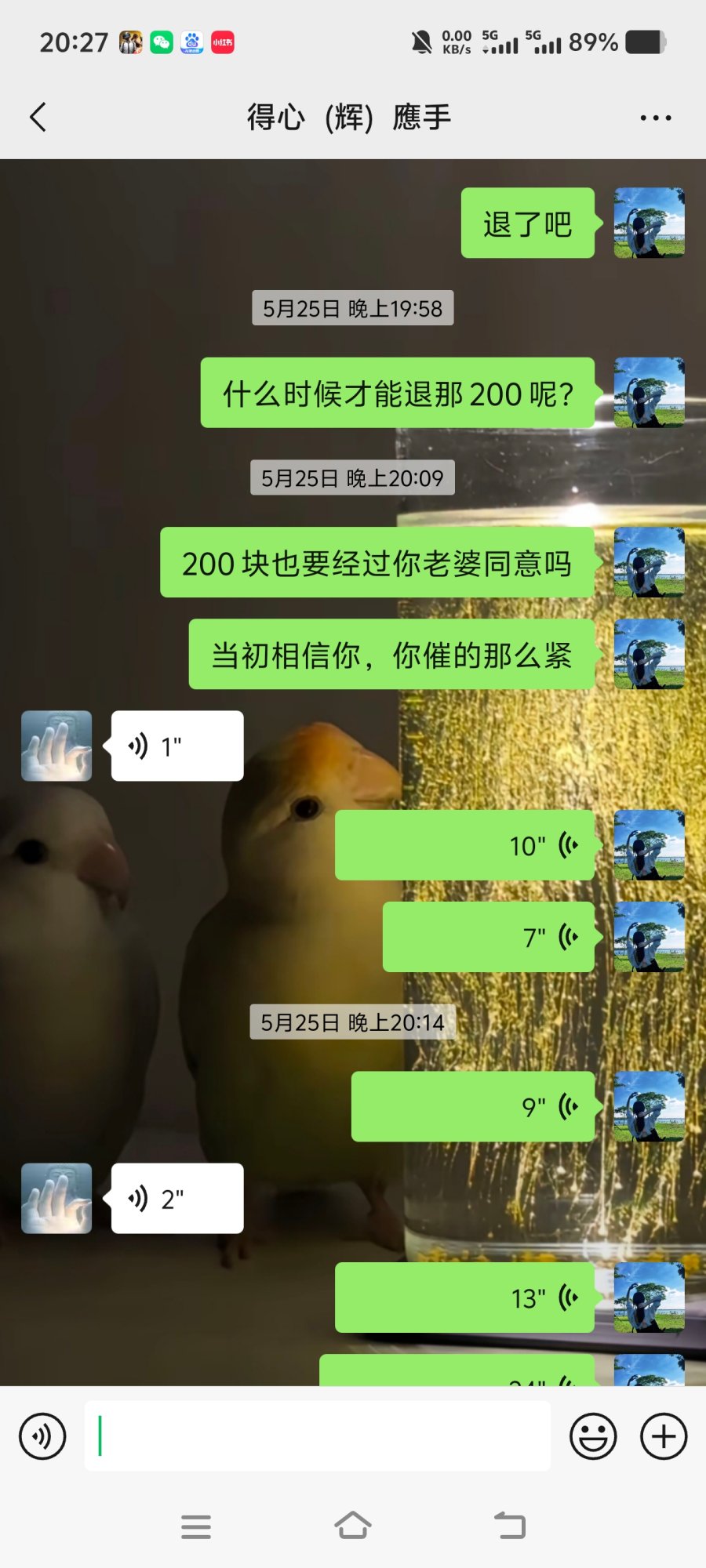Screen dimensions: 706x1568
Task: Open the emoji picker
Action: click(593, 1436)
